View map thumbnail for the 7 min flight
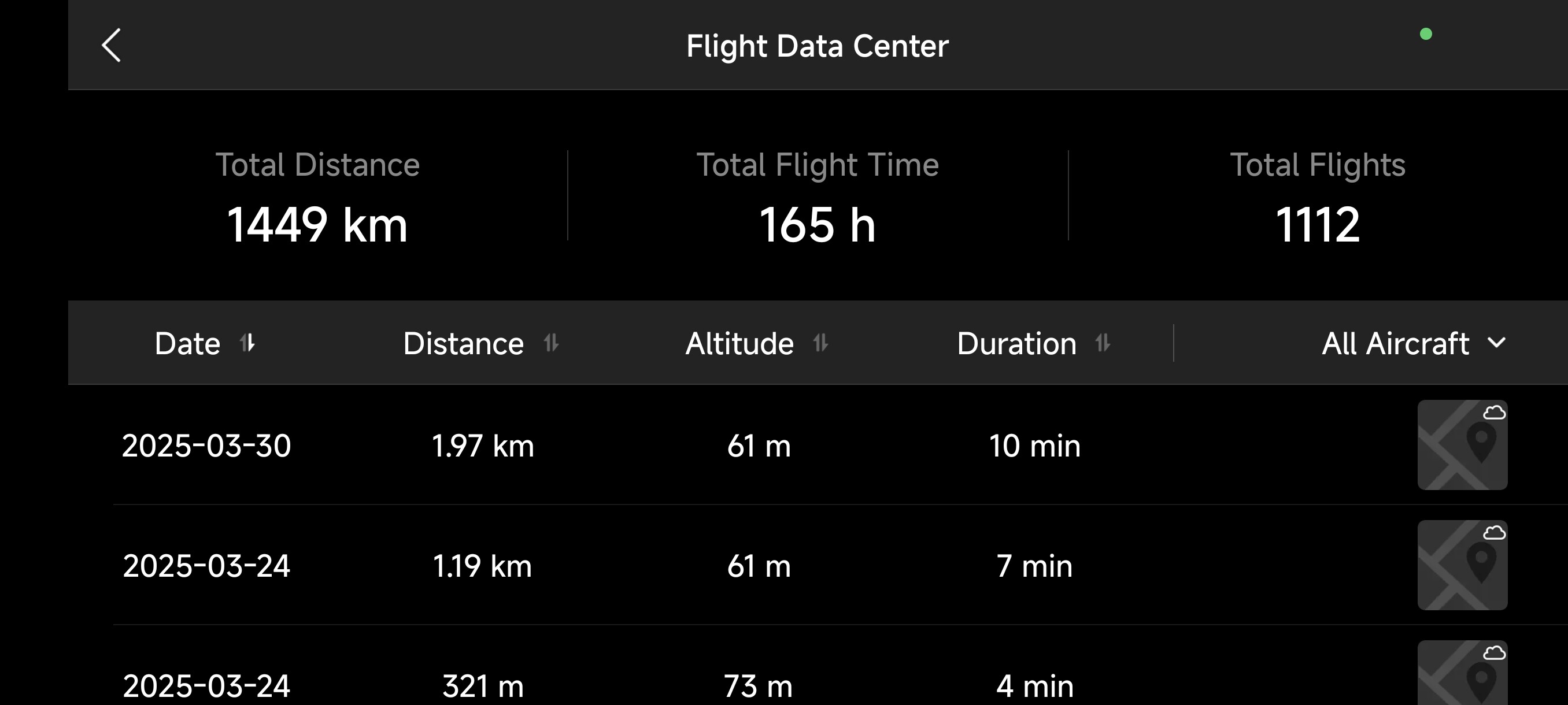 [1462, 565]
